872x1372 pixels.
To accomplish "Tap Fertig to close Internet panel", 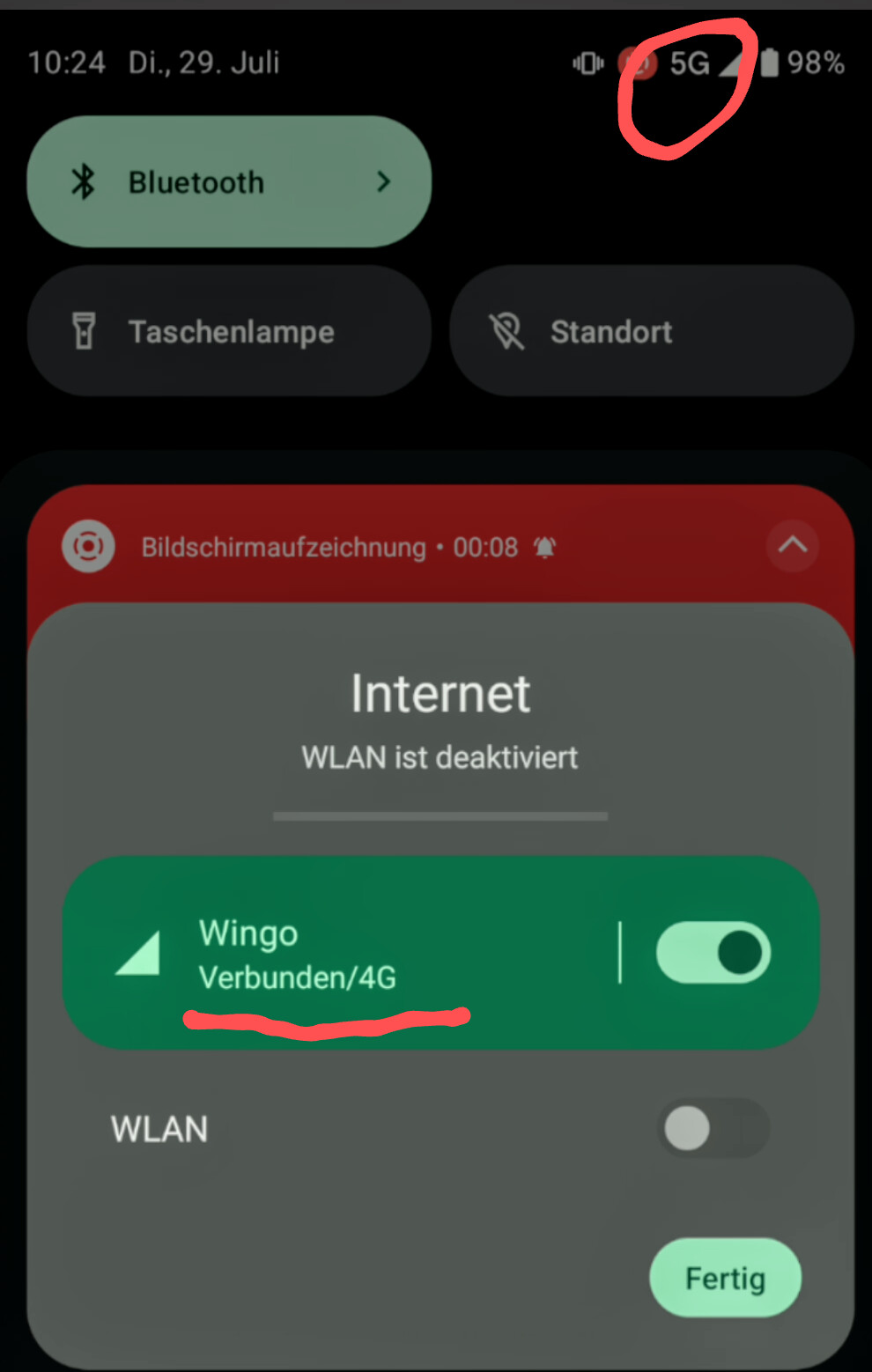I will pyautogui.click(x=725, y=1278).
